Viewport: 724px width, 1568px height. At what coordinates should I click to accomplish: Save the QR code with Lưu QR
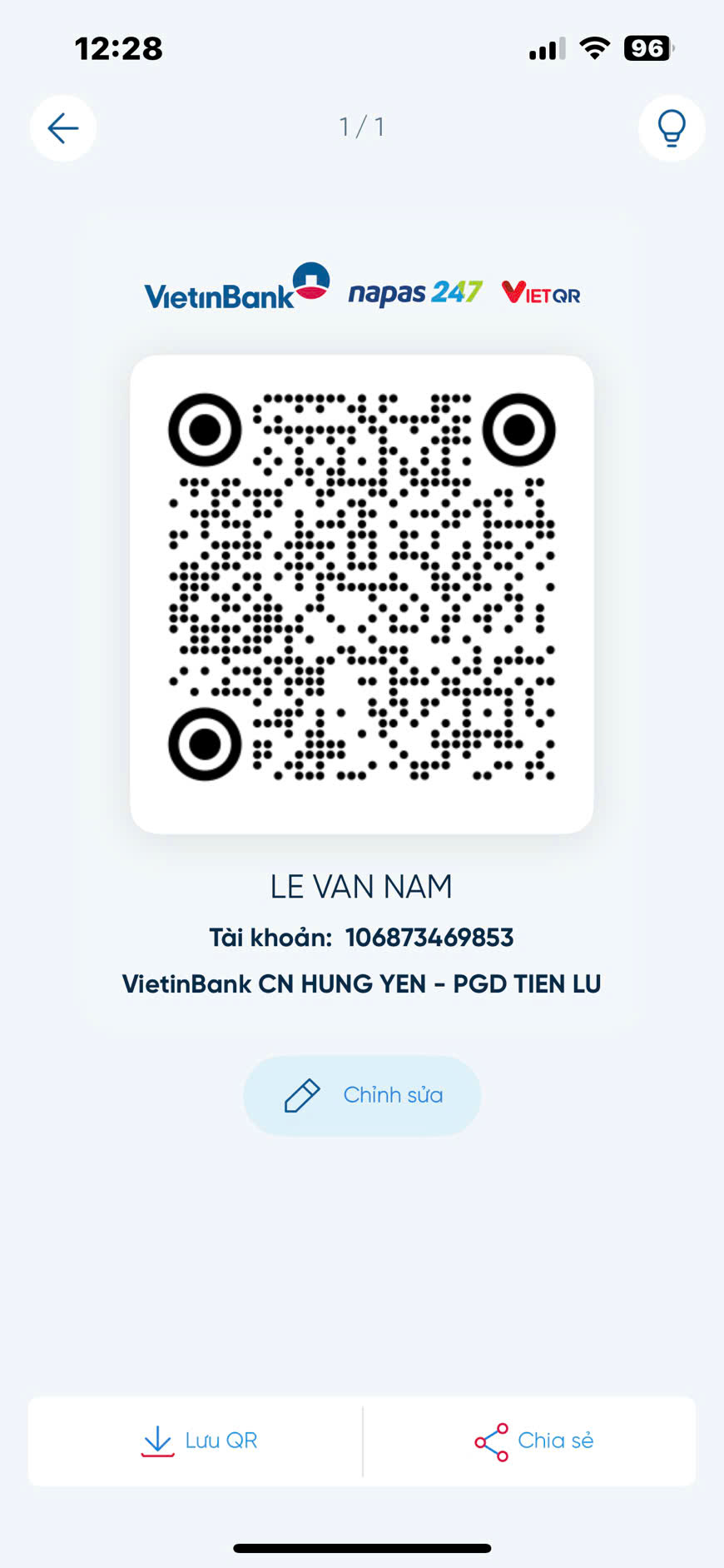pyautogui.click(x=198, y=1441)
